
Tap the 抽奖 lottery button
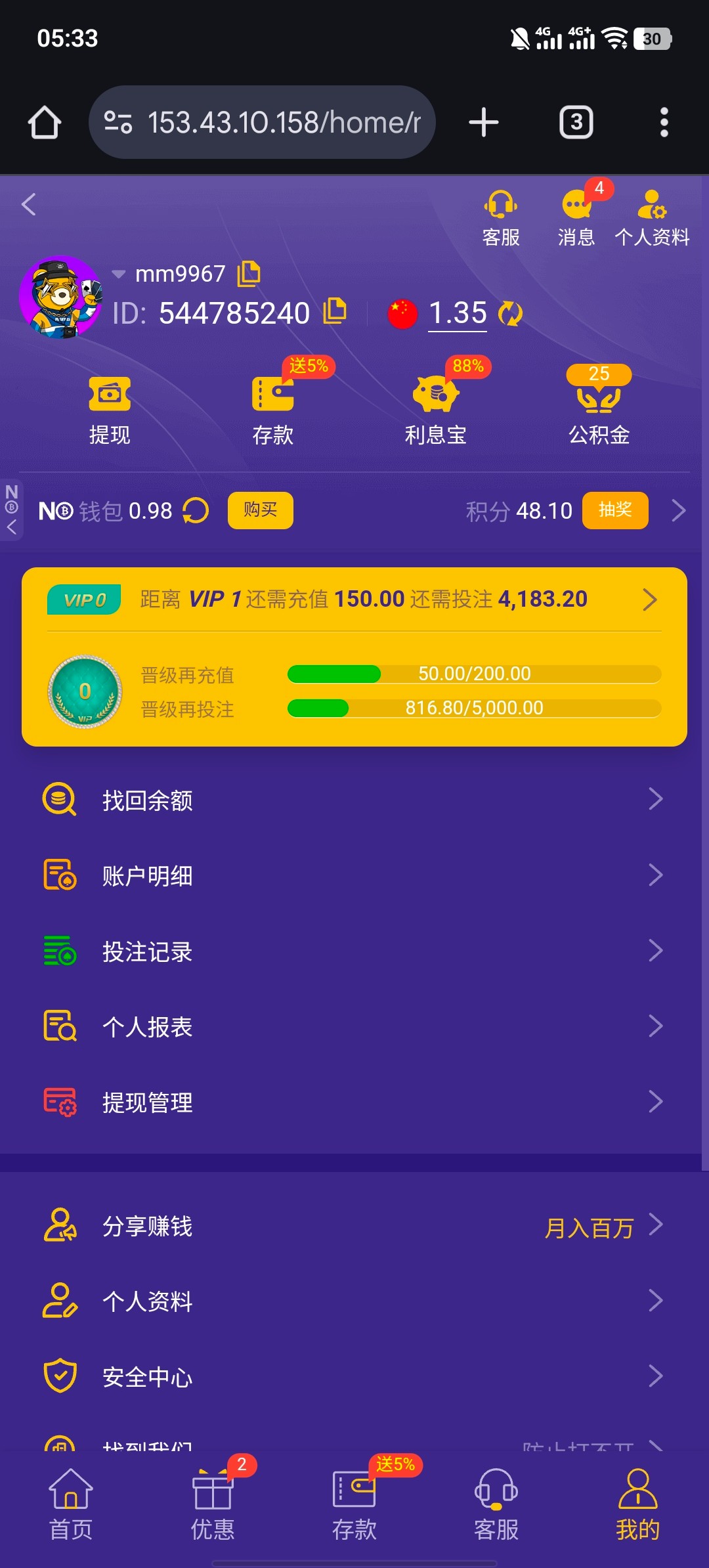[x=614, y=510]
